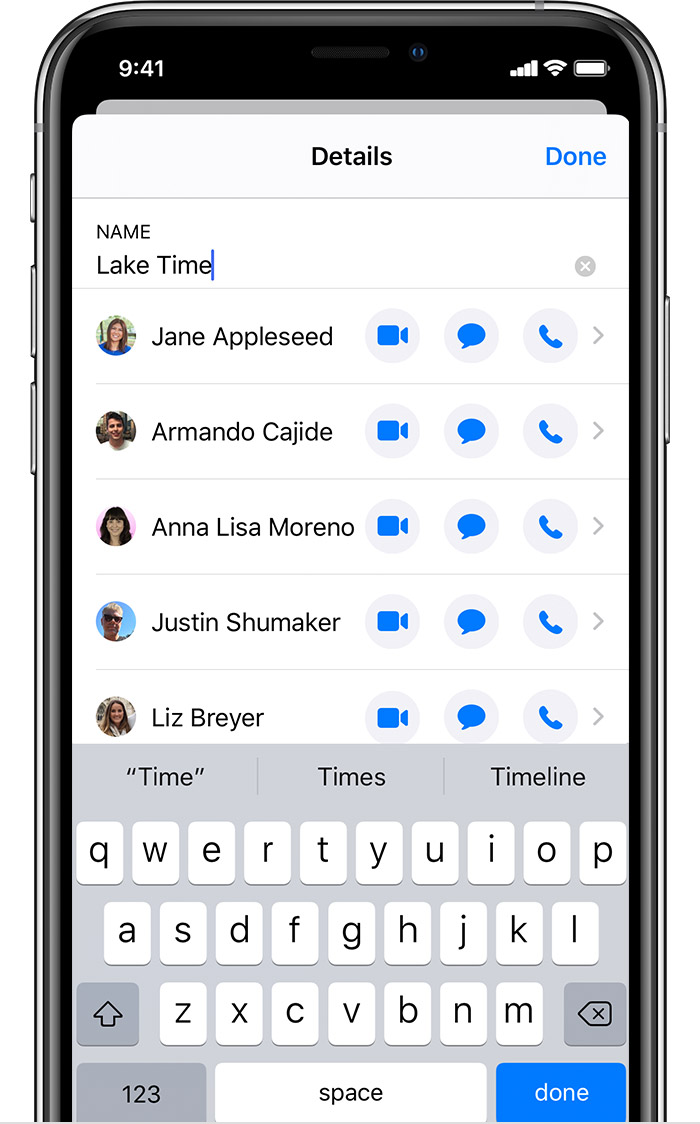
Task: Clear the group name field
Action: coord(585,266)
